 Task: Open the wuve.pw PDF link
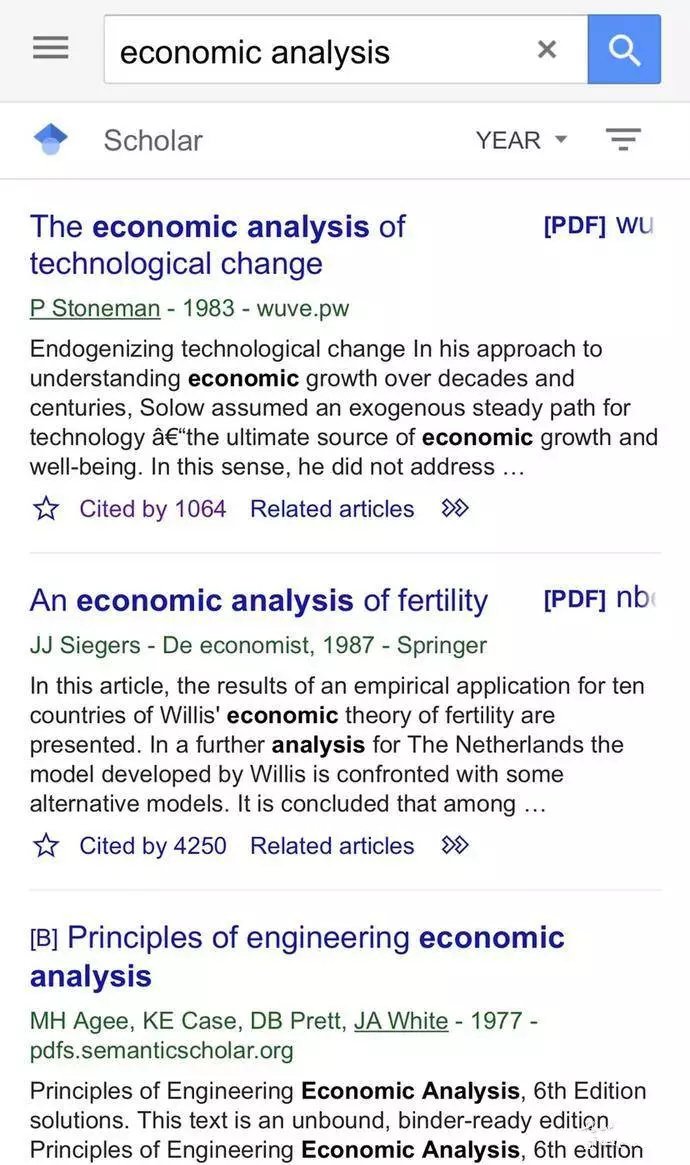tap(599, 225)
